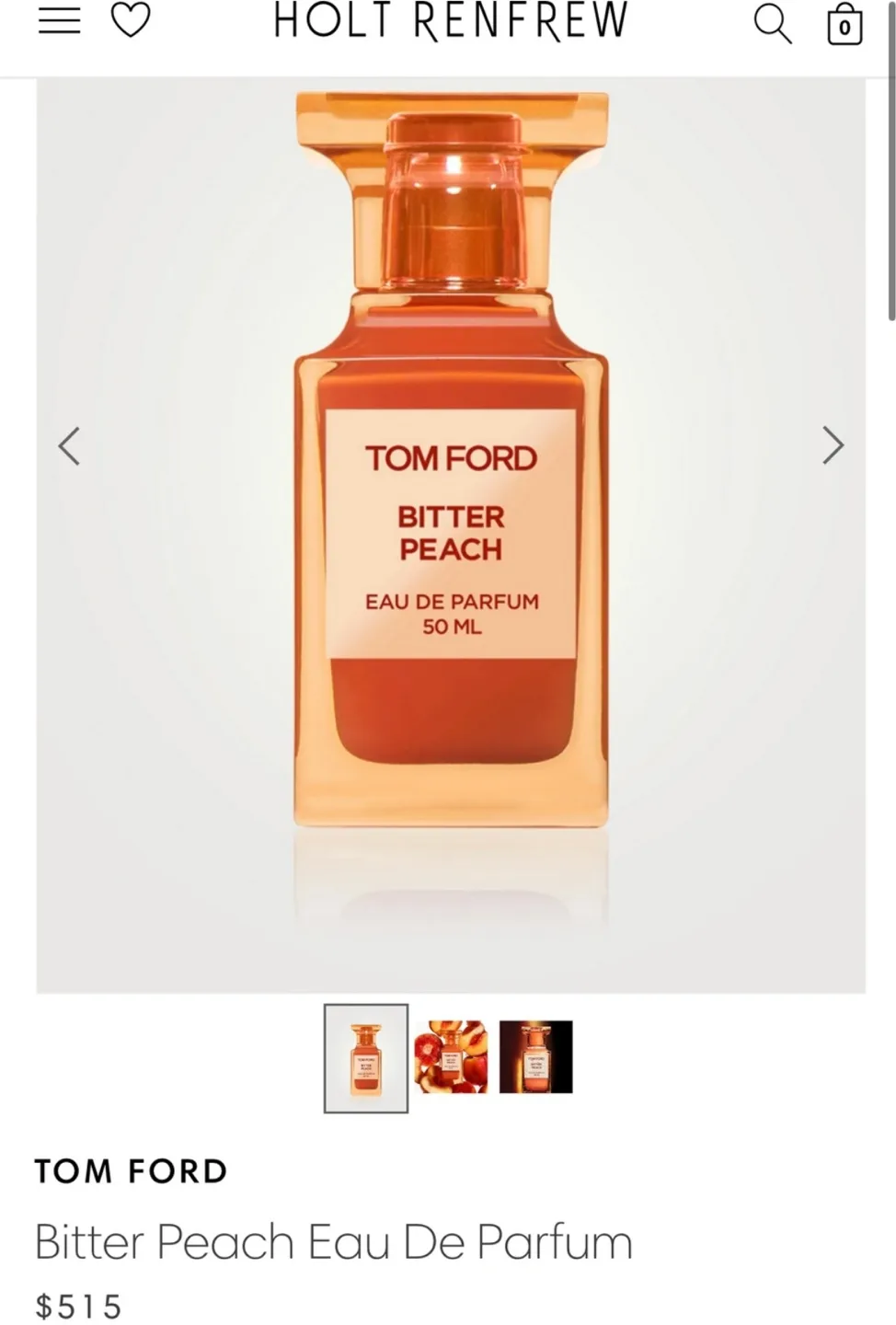The height and width of the screenshot is (1325, 896).
Task: Click the menu icon with three lines
Action: point(59,20)
